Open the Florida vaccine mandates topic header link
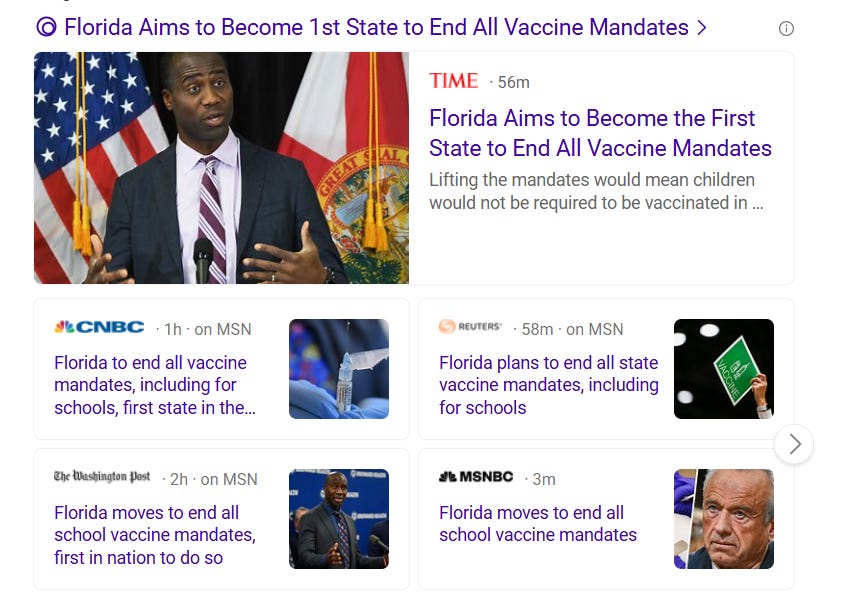 point(375,27)
